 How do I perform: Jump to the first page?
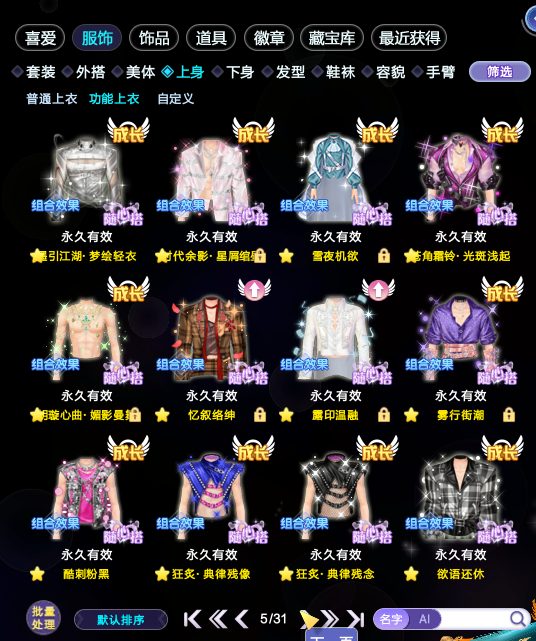coord(192,619)
